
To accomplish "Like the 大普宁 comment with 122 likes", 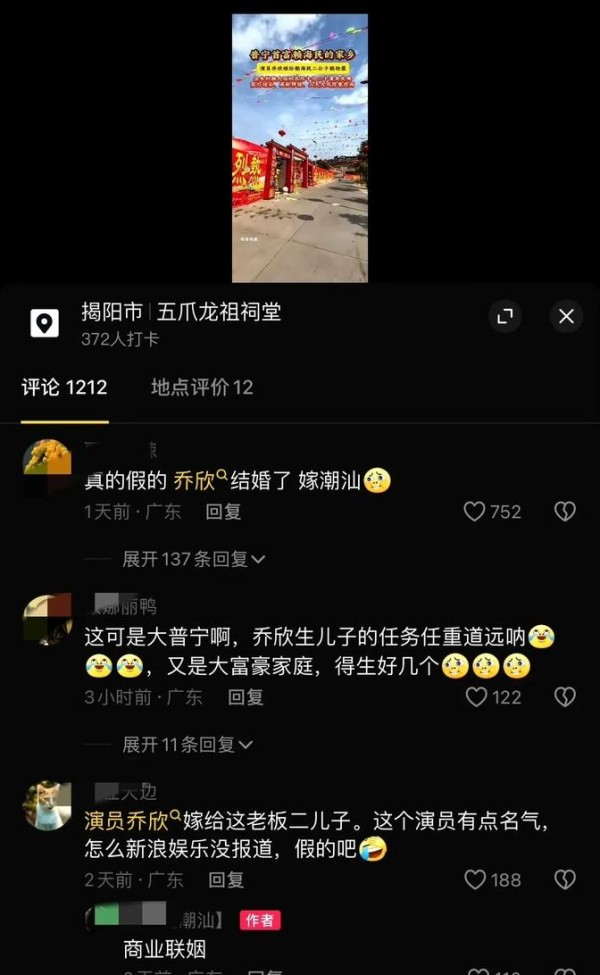I will (x=476, y=696).
